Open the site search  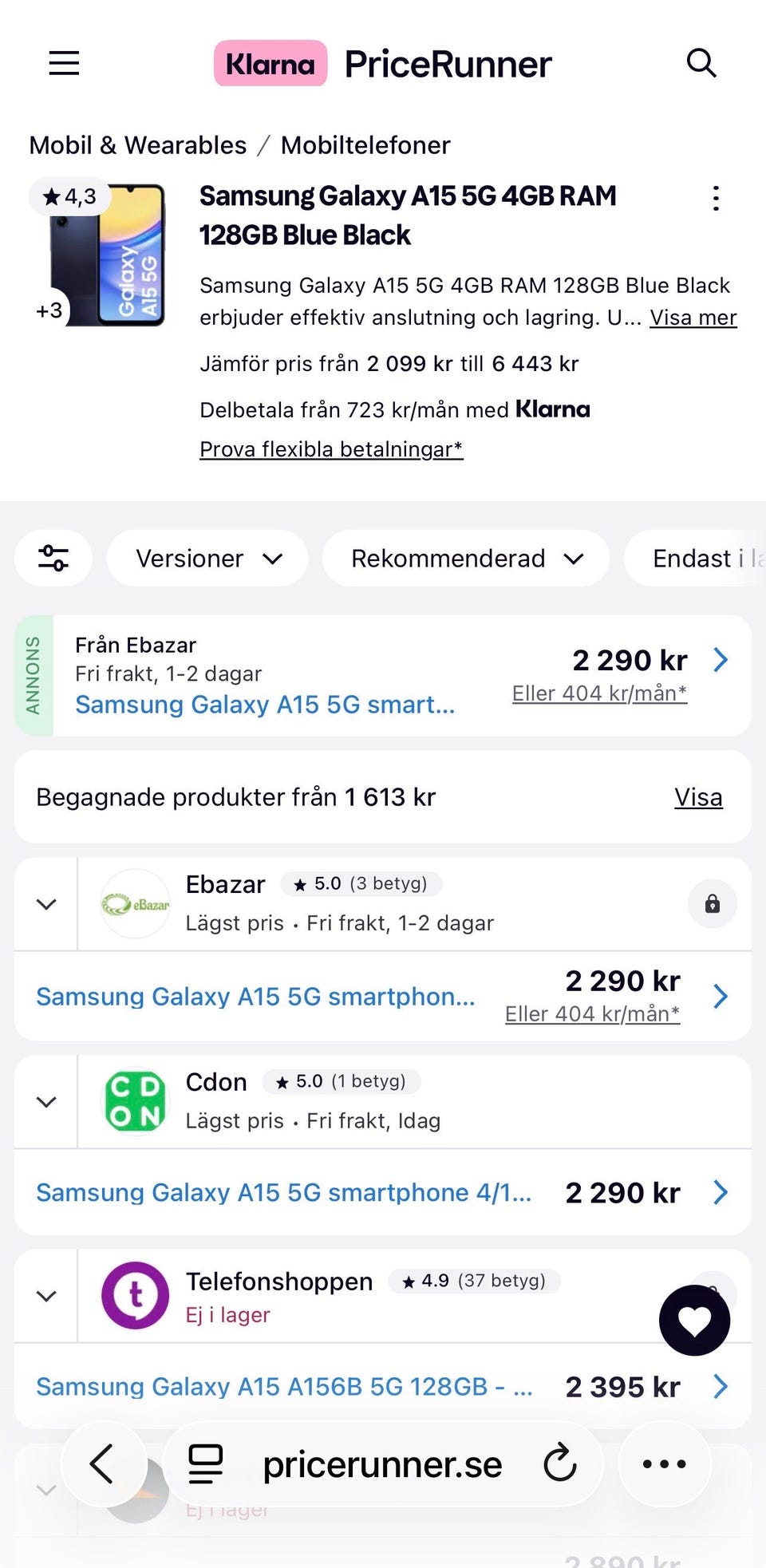(x=701, y=63)
